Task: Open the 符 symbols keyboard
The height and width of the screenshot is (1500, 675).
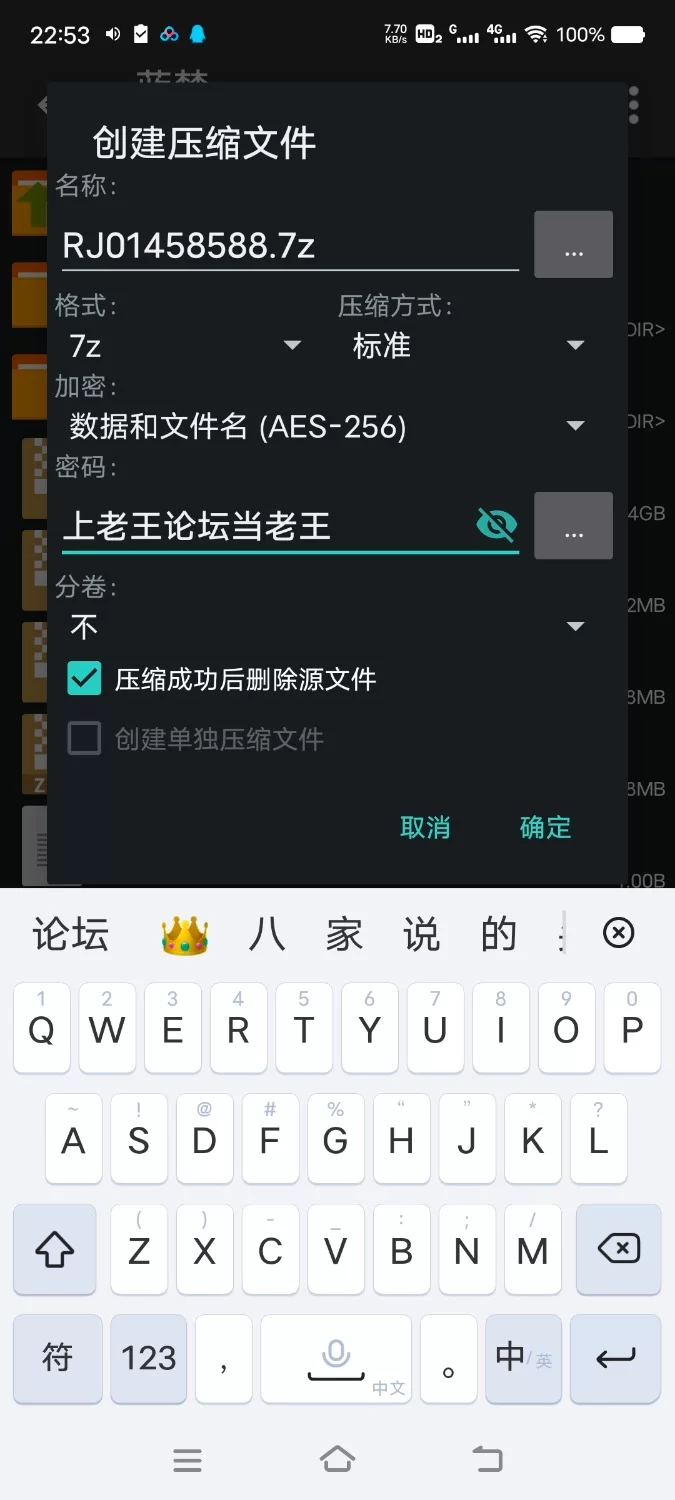Action: 57,1358
